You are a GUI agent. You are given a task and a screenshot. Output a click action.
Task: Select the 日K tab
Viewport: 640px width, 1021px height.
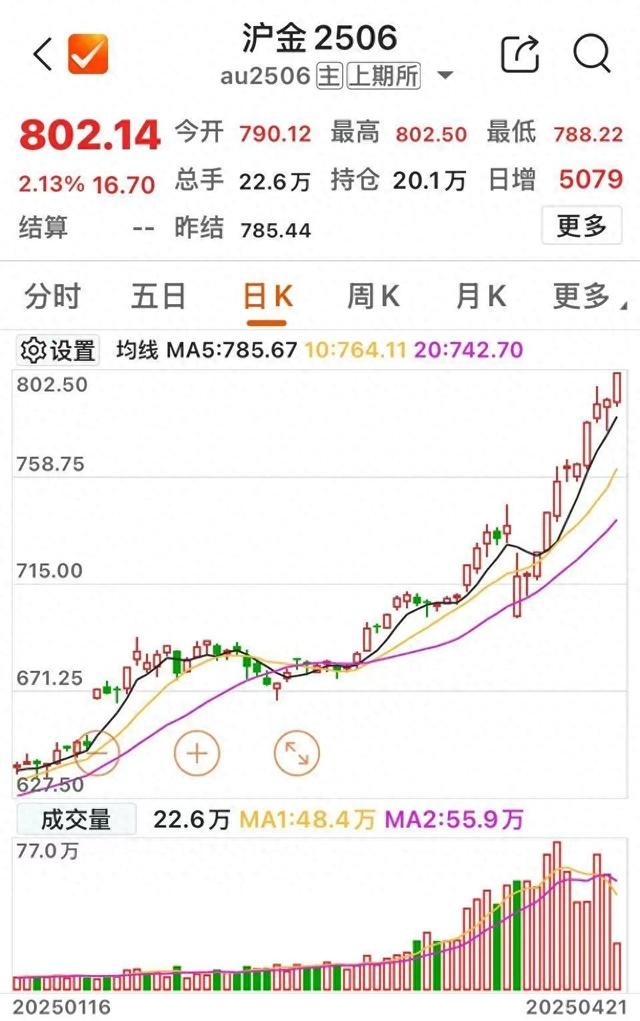pyautogui.click(x=267, y=296)
